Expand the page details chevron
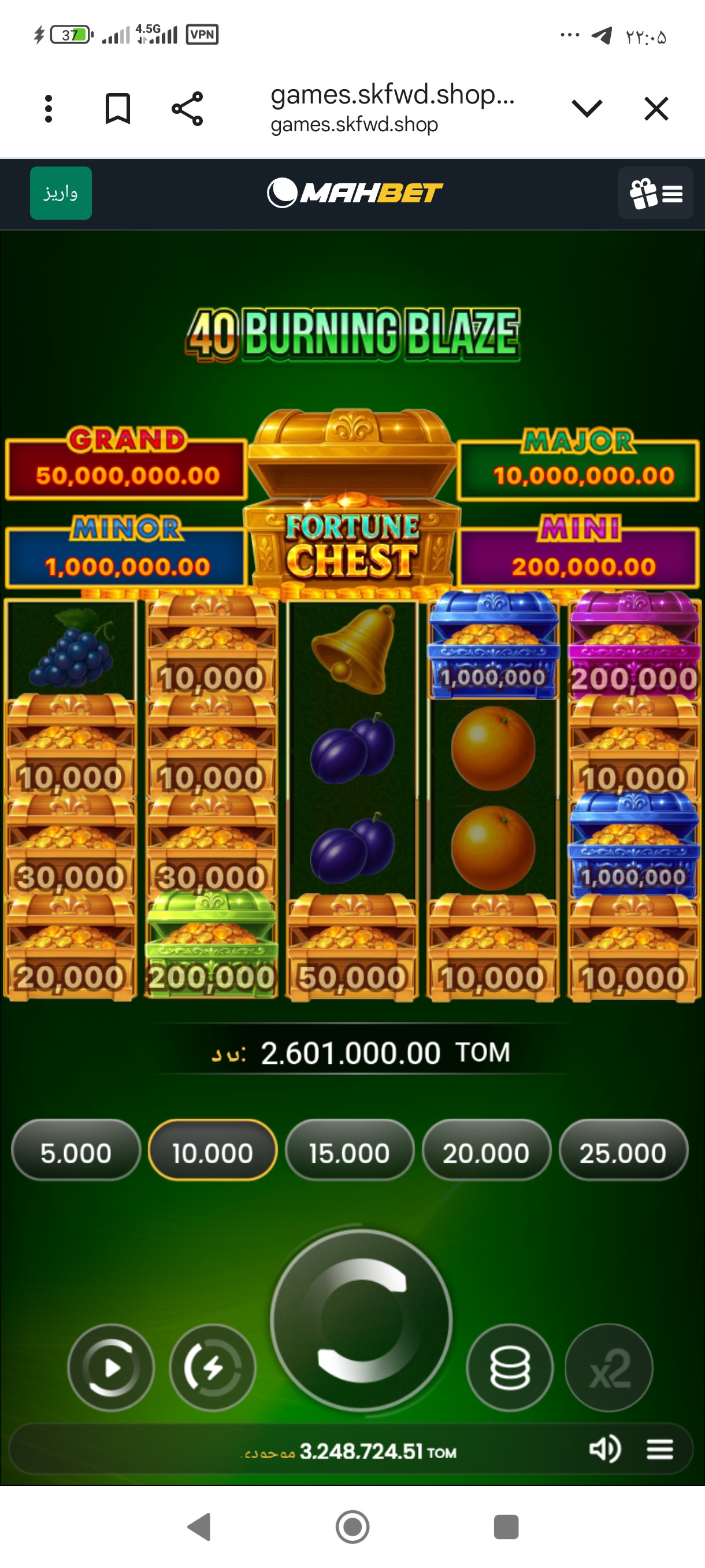Viewport: 705px width, 1568px height. (587, 109)
